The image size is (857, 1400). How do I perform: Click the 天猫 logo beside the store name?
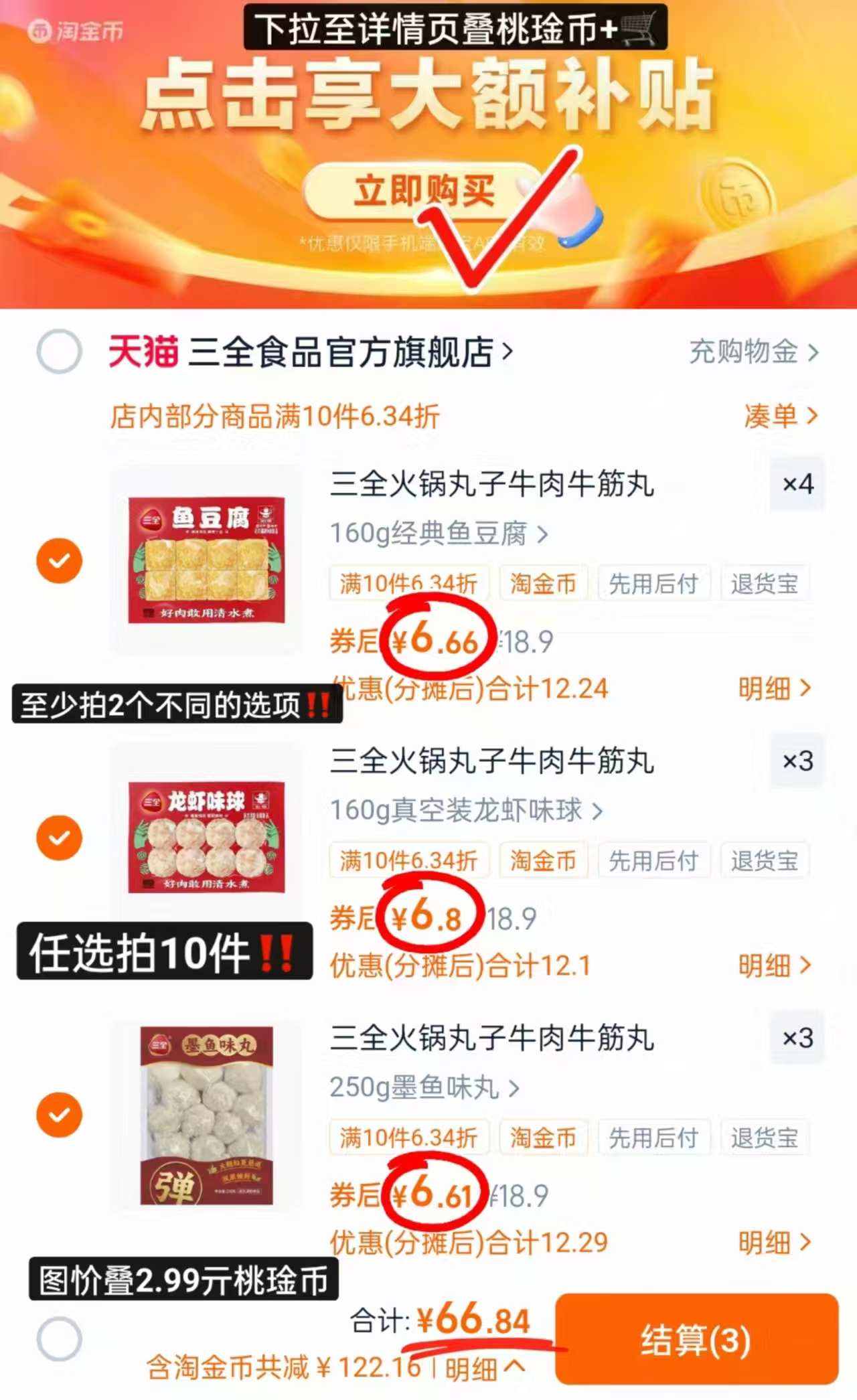pyautogui.click(x=142, y=352)
